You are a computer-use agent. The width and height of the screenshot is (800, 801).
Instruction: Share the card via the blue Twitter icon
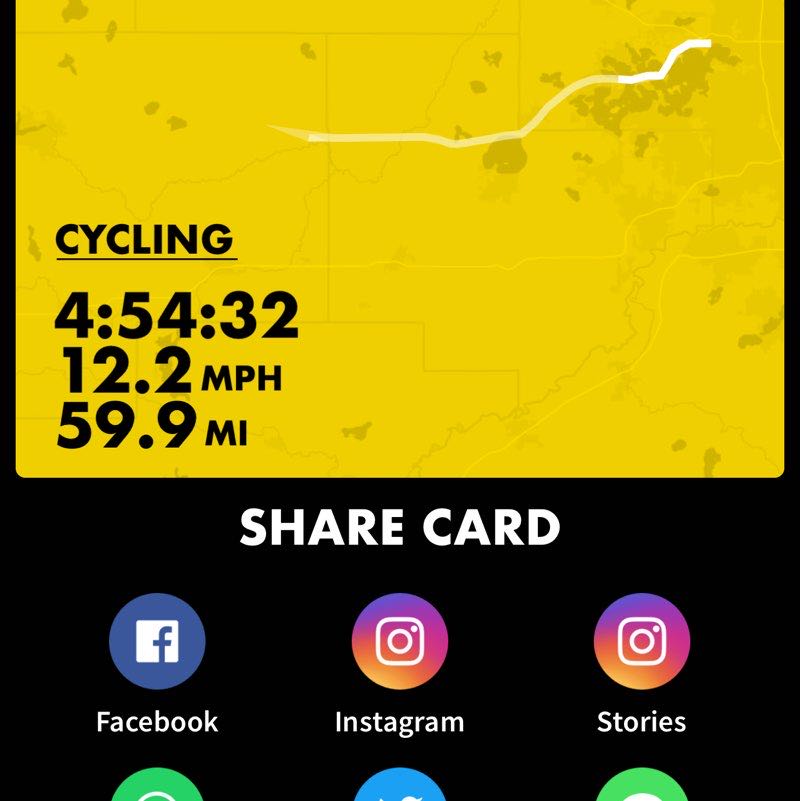click(399, 787)
